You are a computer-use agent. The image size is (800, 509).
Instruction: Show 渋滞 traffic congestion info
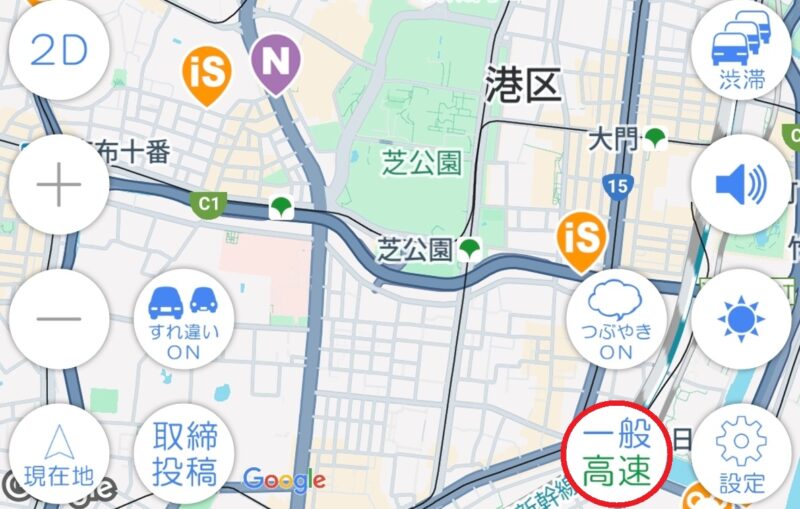pos(741,51)
